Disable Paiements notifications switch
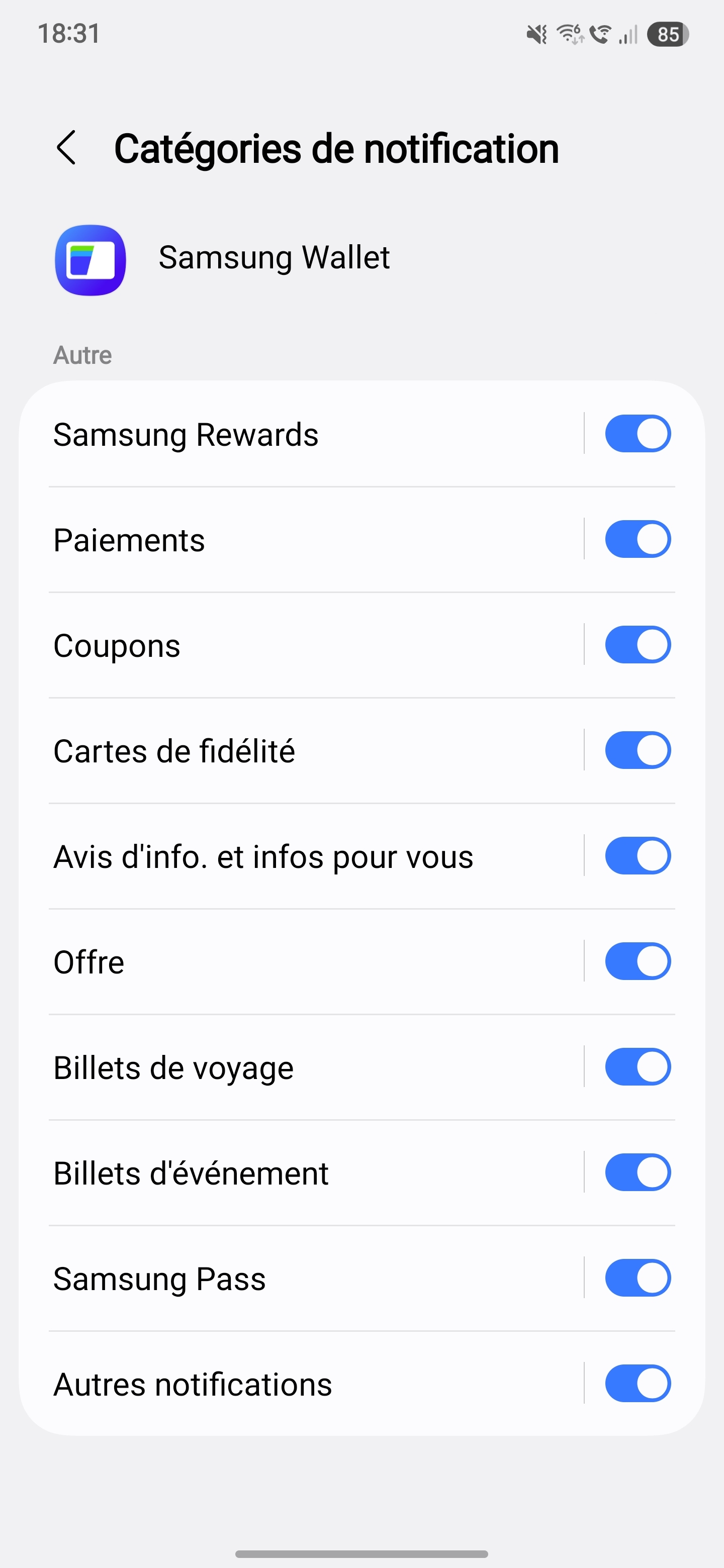724x1568 pixels. [x=638, y=539]
